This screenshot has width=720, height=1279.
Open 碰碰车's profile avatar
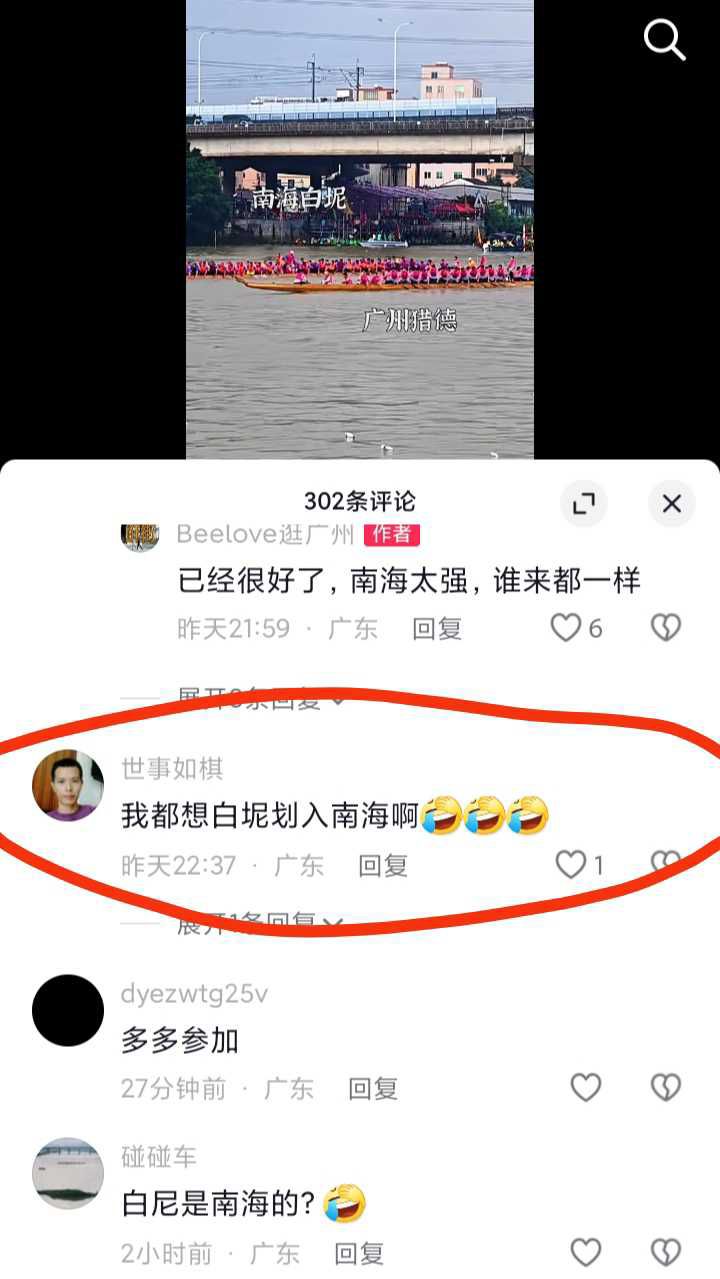(68, 1173)
